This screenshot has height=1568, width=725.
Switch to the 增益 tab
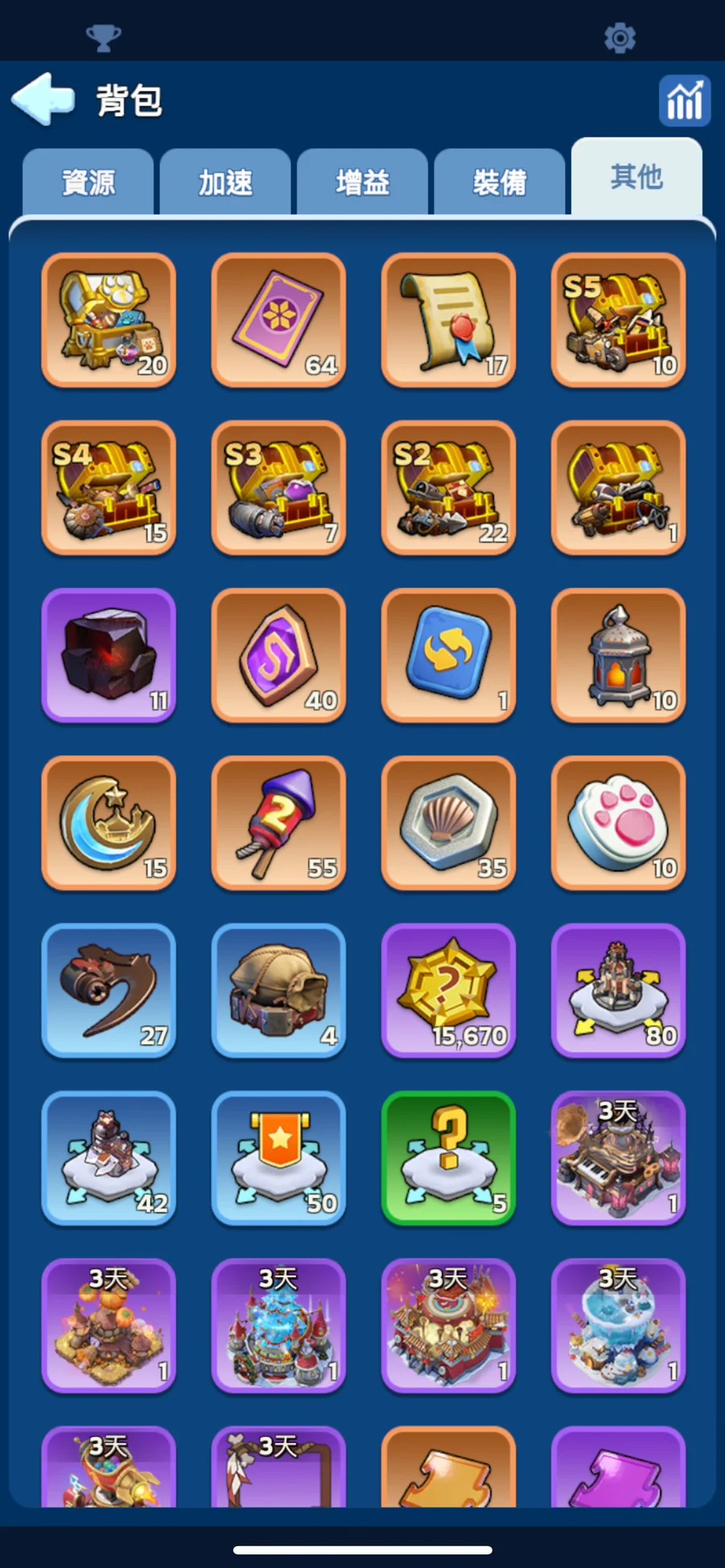(362, 182)
